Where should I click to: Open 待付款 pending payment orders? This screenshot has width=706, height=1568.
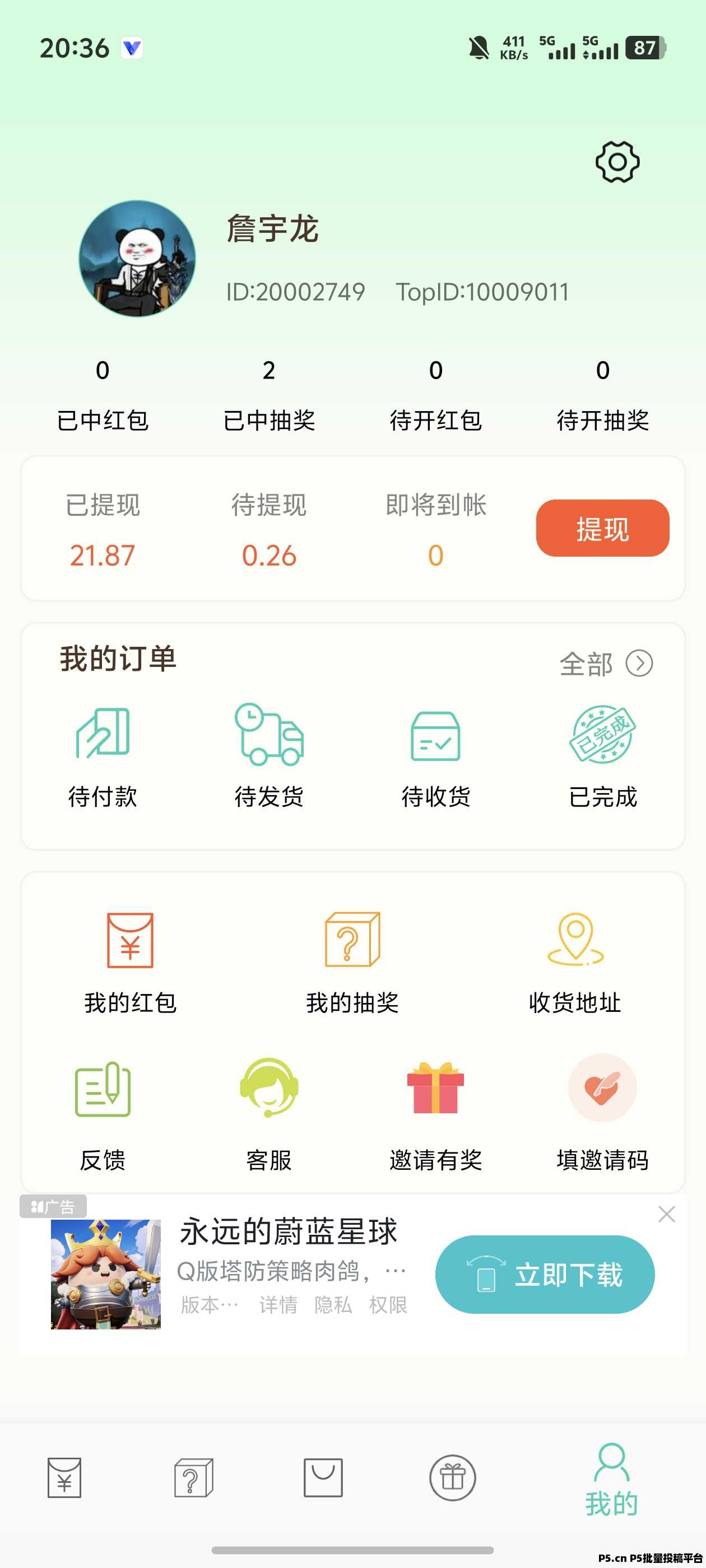coord(103,756)
